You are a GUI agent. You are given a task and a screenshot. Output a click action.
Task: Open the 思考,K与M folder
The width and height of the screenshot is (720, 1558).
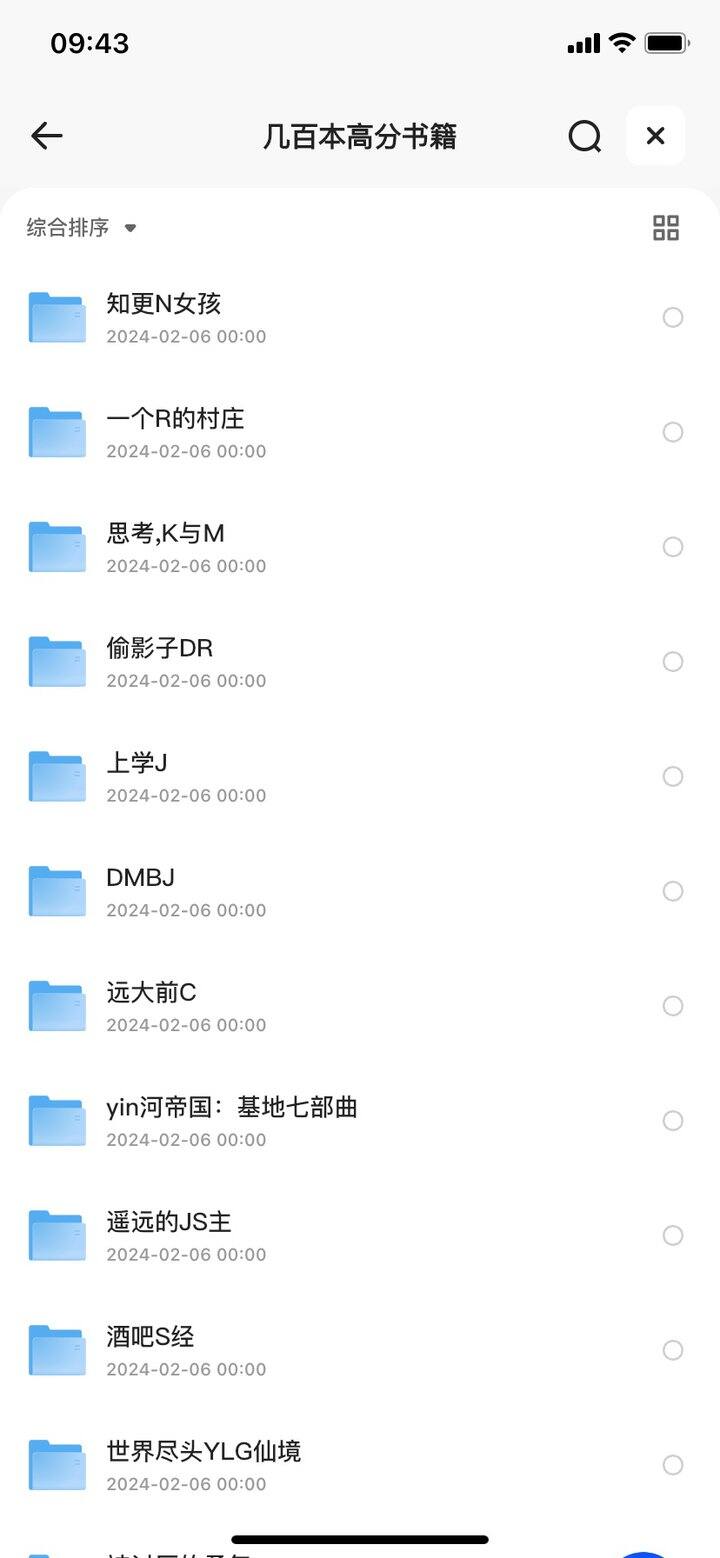point(360,547)
